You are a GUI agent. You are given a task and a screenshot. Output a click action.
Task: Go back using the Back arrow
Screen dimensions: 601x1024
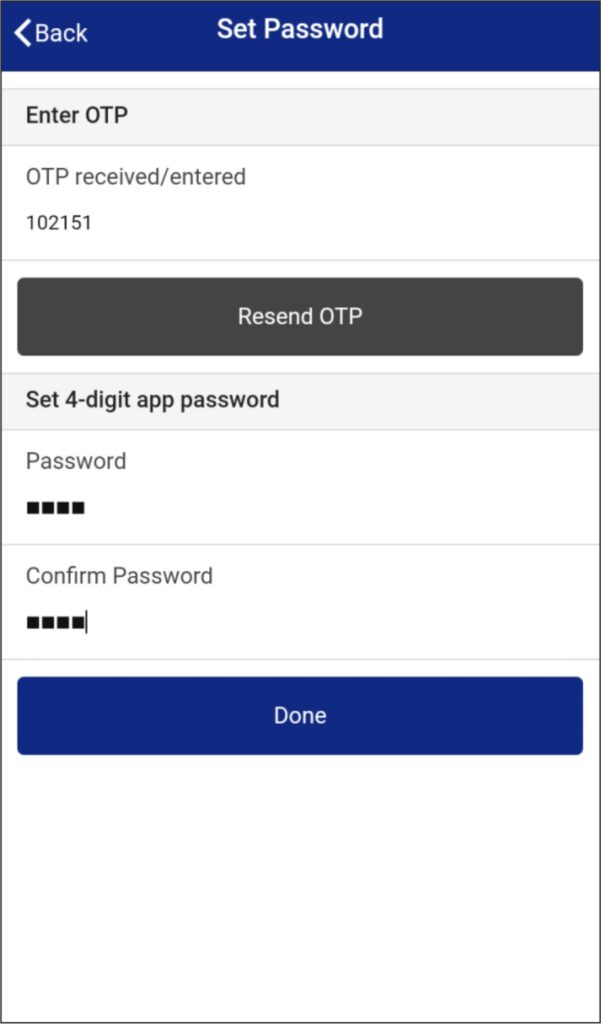click(50, 32)
